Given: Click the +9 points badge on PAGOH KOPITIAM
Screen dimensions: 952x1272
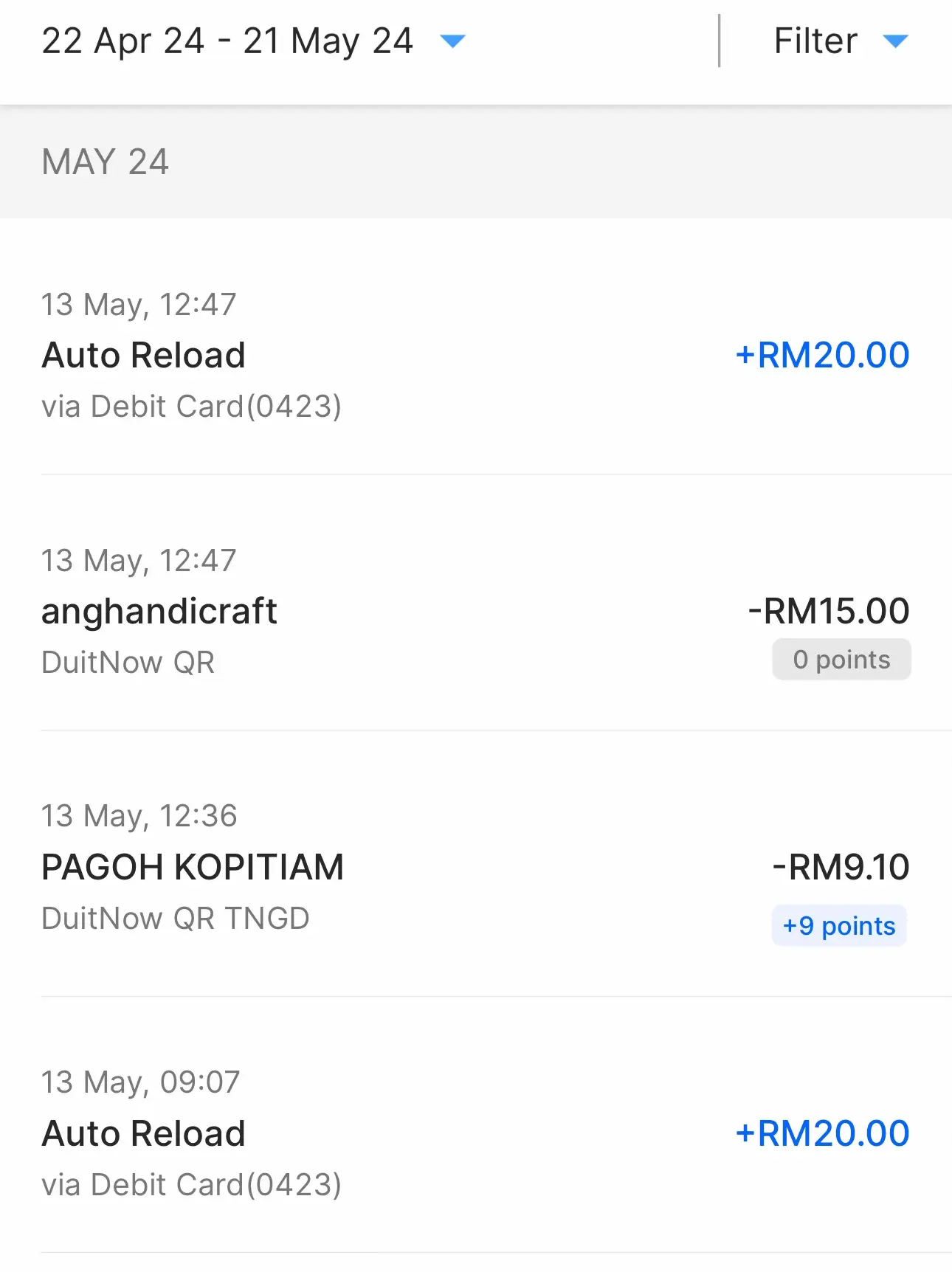Looking at the screenshot, I should click(x=839, y=925).
